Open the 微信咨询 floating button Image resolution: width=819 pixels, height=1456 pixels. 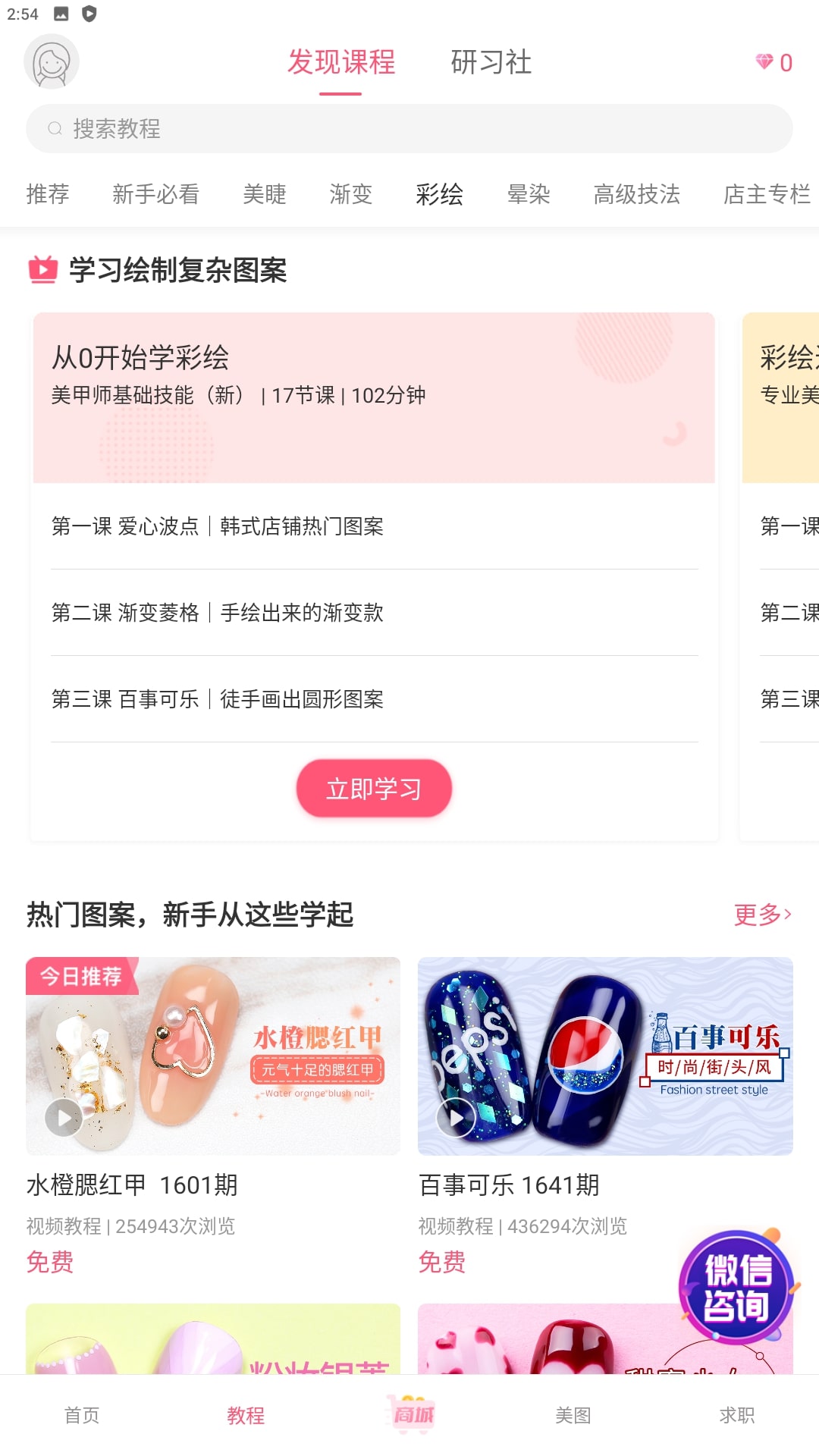pyautogui.click(x=737, y=1287)
